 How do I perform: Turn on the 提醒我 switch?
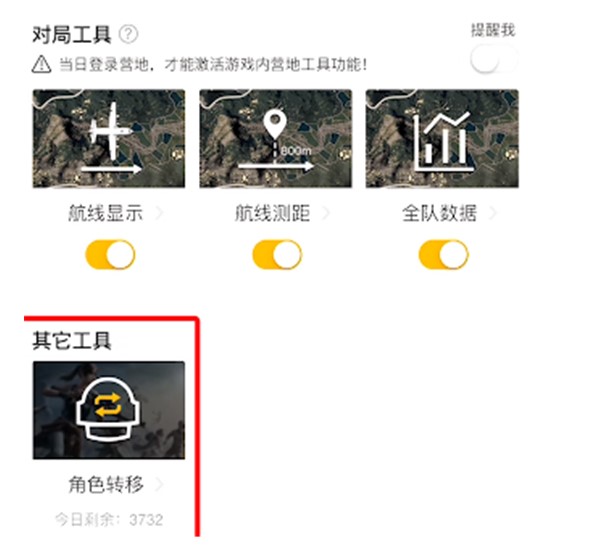(494, 60)
